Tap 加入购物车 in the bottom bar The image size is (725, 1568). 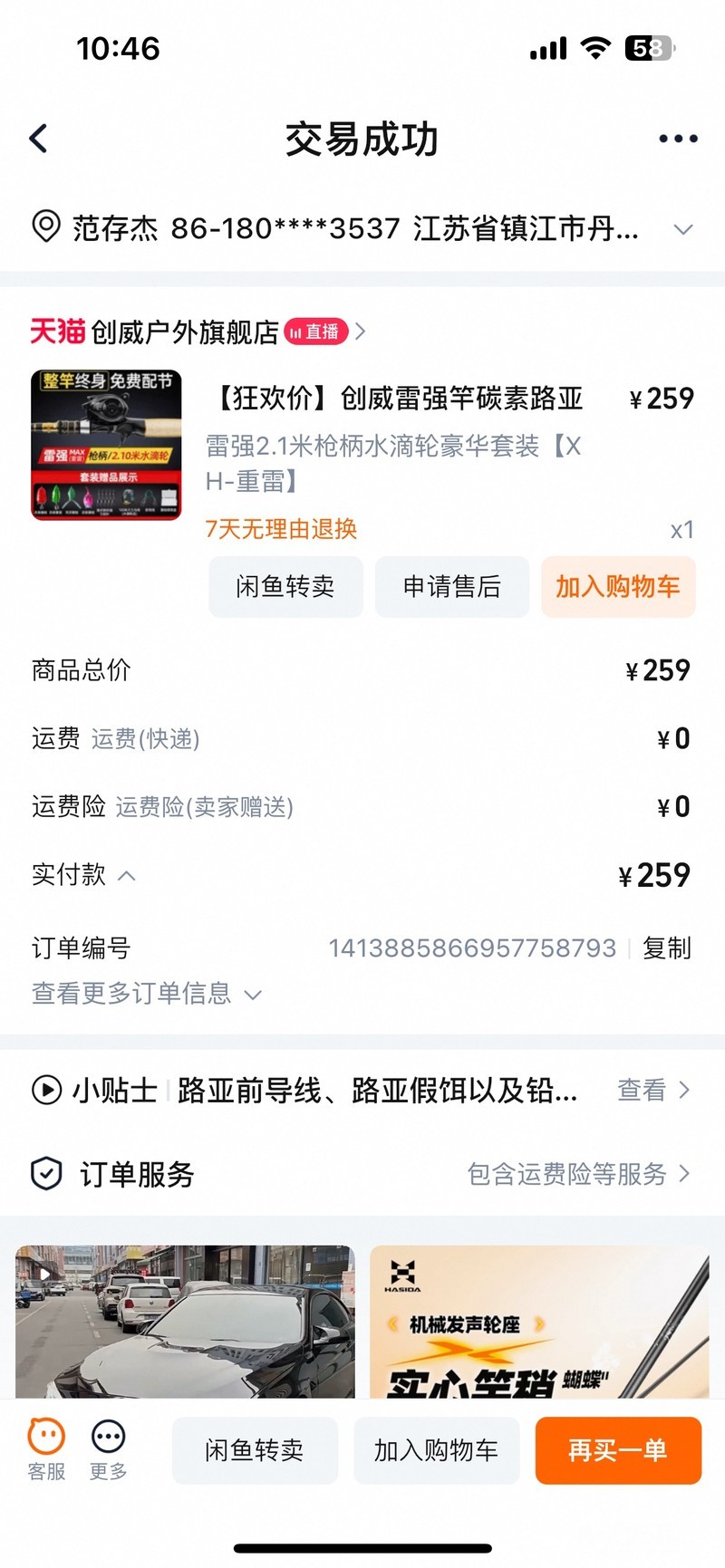pos(436,1450)
